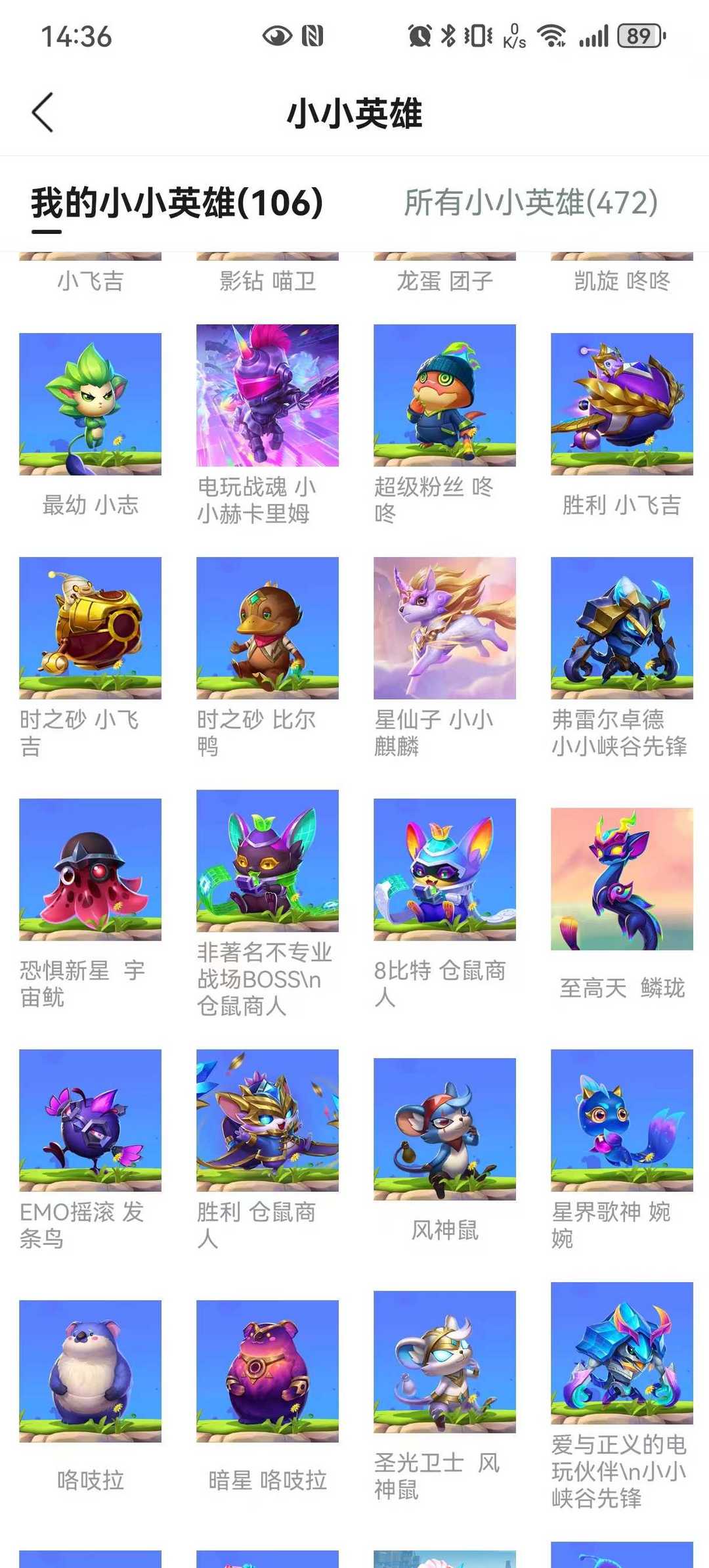The image size is (709, 1568).
Task: Open EMO摇滚 发条鸟 tile
Action: coord(91,1120)
